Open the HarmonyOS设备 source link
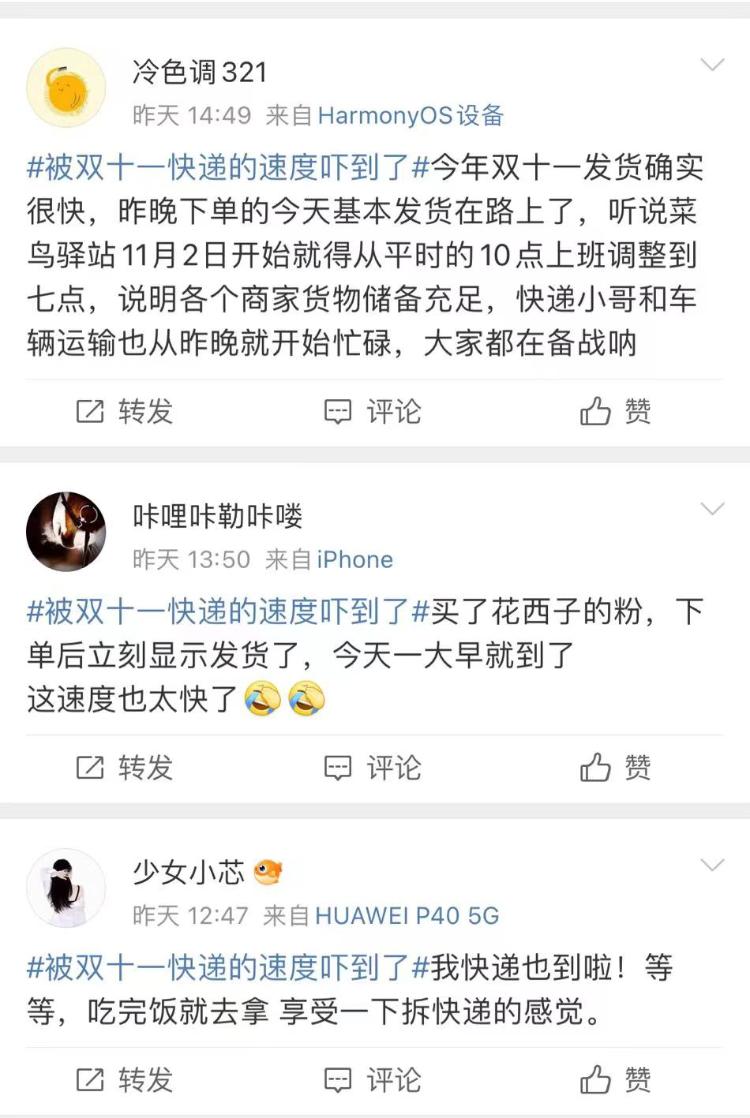 [x=410, y=115]
